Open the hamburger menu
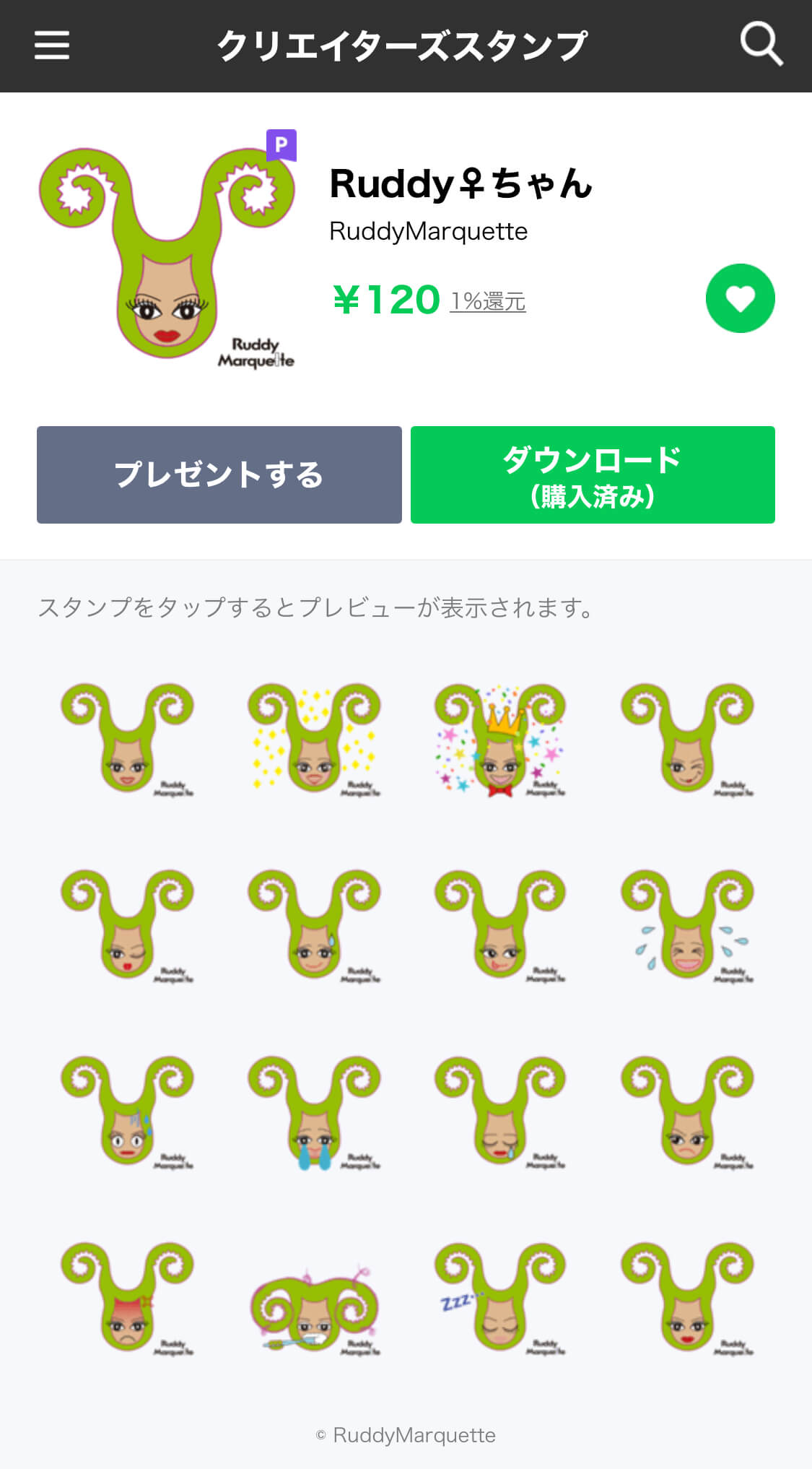This screenshot has width=812, height=1469. click(x=52, y=45)
